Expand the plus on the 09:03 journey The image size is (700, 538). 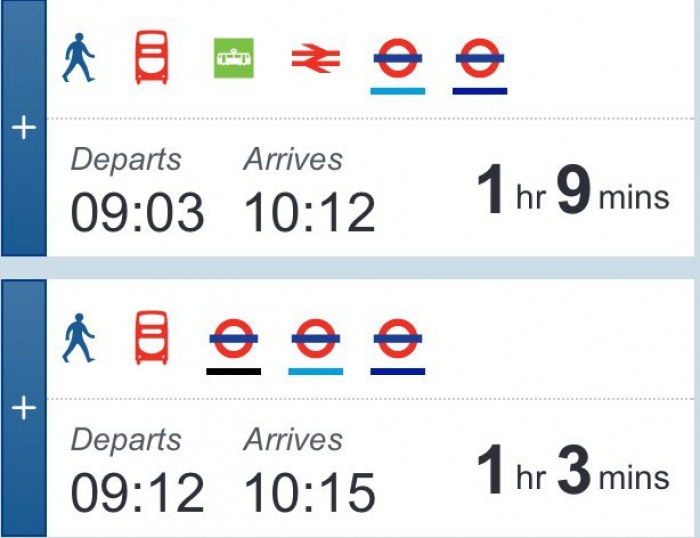(23, 129)
